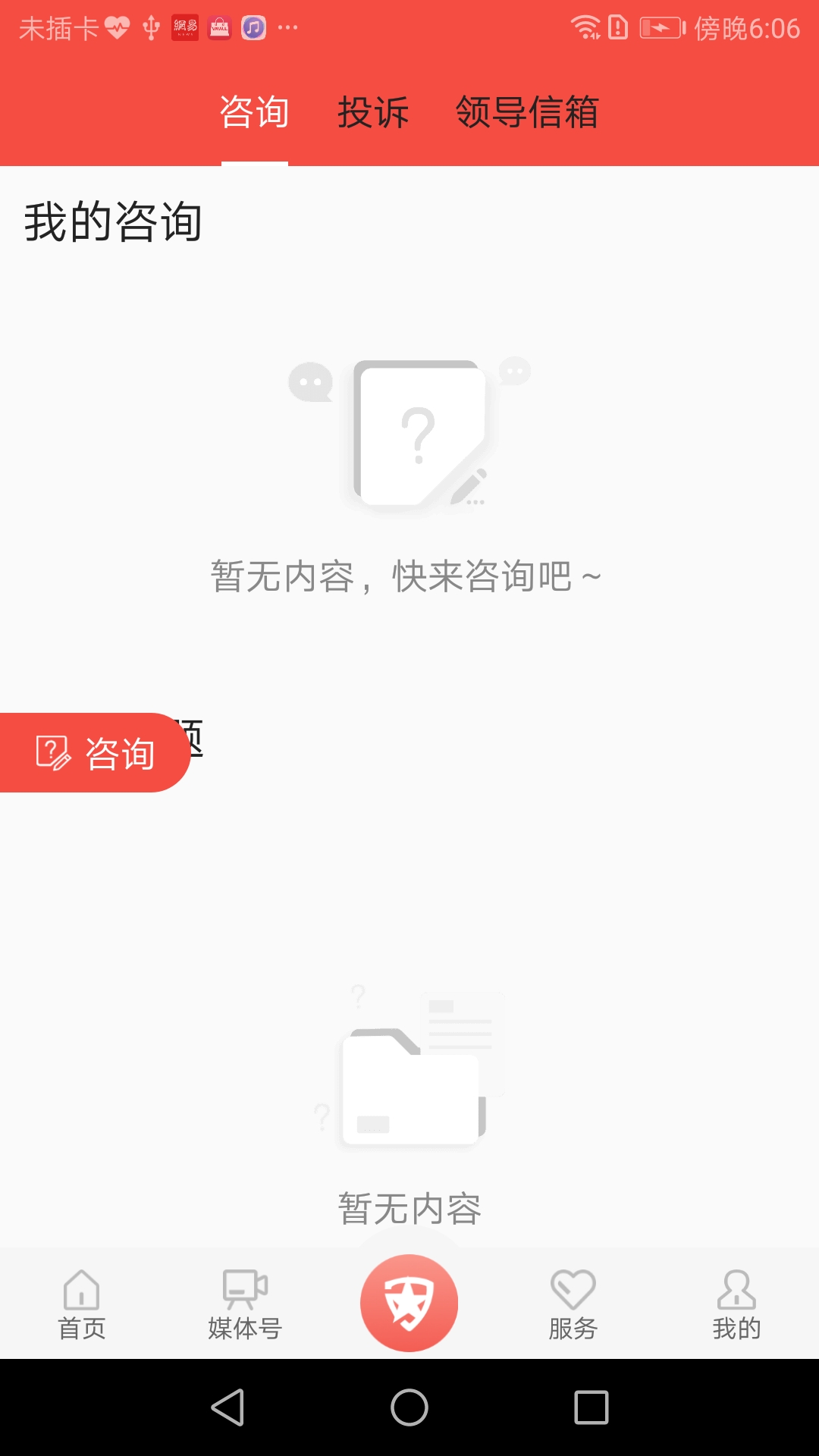
Task: Tap the system home button
Action: tap(409, 1407)
